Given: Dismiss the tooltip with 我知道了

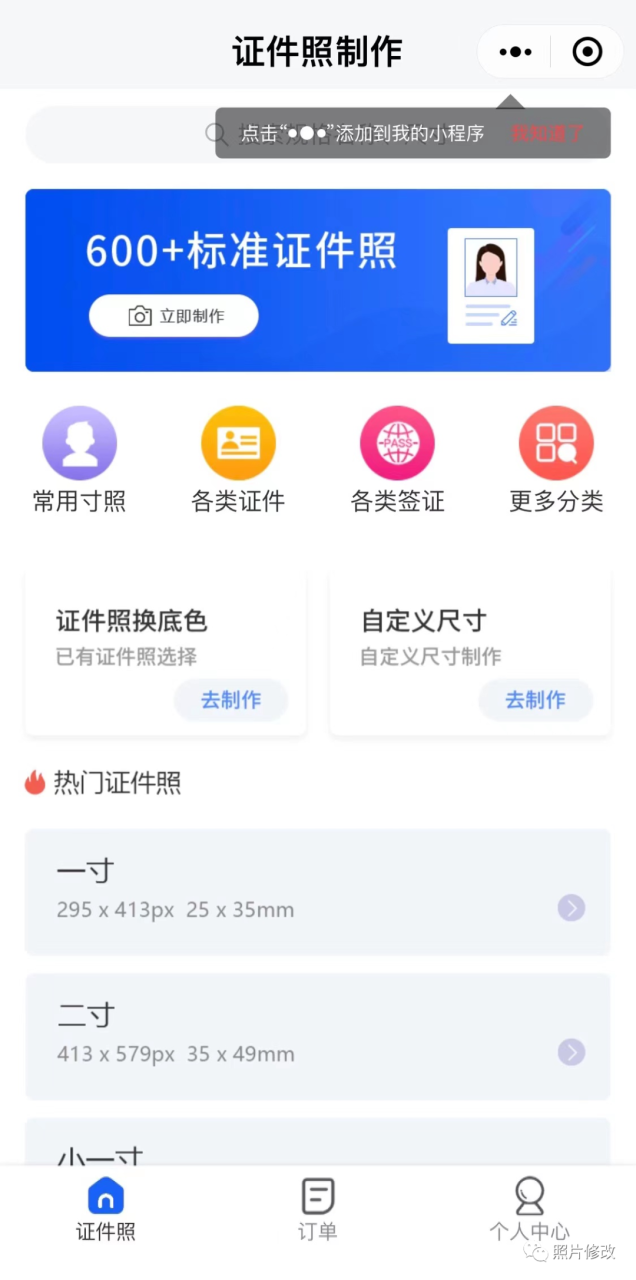Looking at the screenshot, I should 547,134.
